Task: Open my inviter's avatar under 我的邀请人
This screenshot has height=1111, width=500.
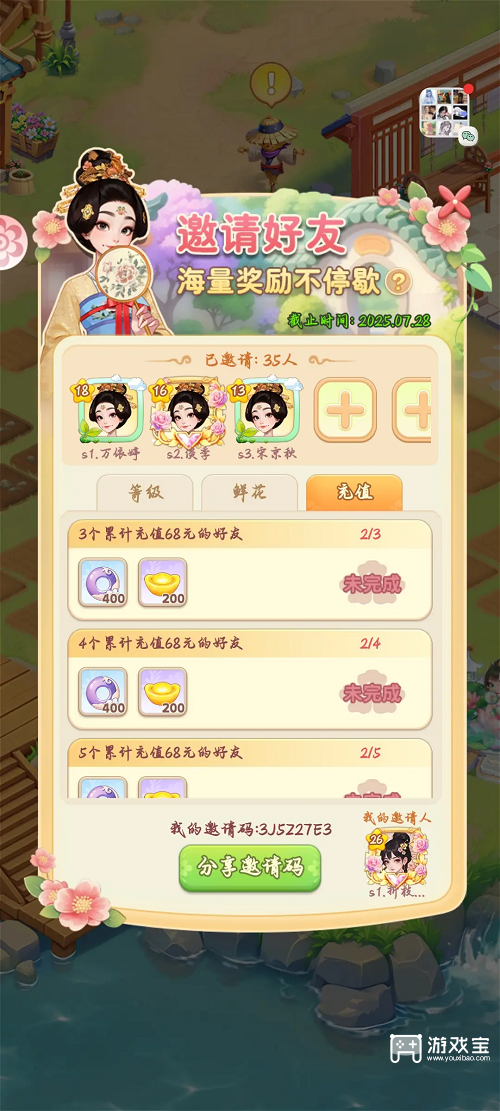Action: [397, 858]
